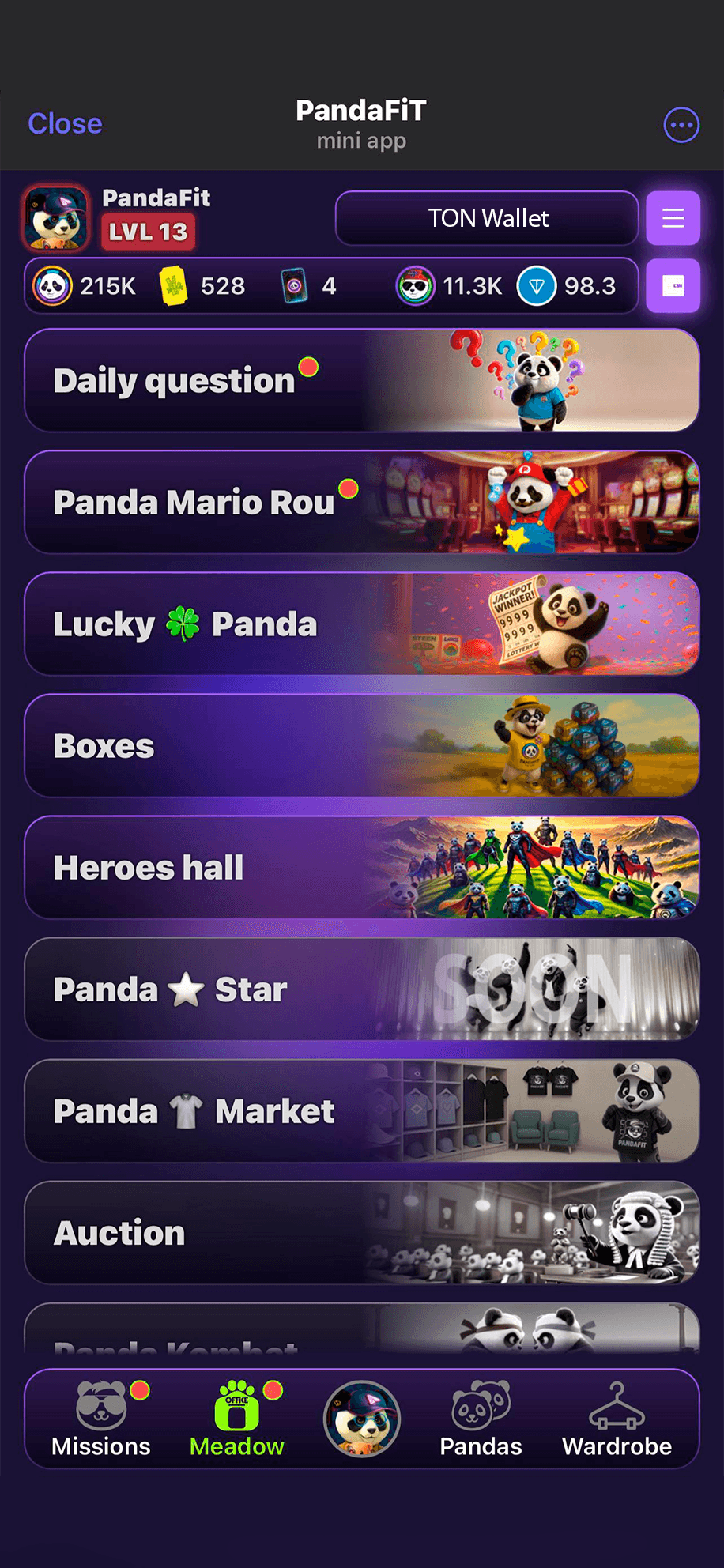Select the Meadow tab

236,1420
